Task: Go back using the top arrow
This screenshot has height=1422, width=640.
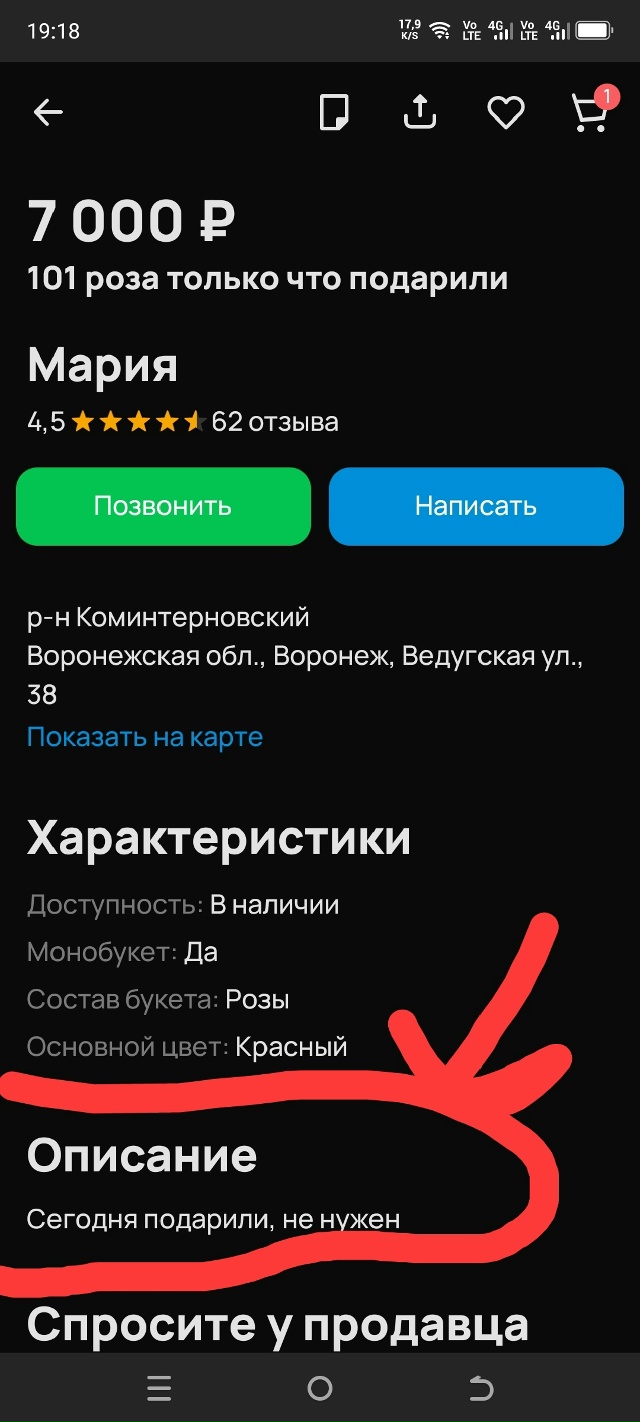Action: tap(48, 113)
